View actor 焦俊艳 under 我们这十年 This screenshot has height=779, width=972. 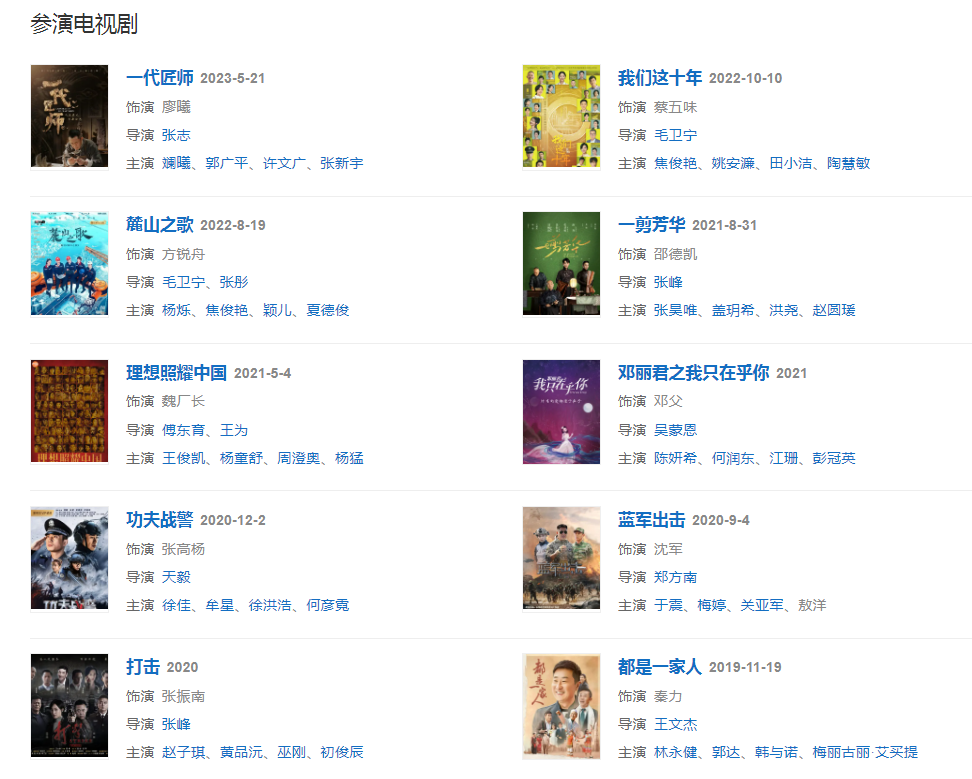(676, 163)
